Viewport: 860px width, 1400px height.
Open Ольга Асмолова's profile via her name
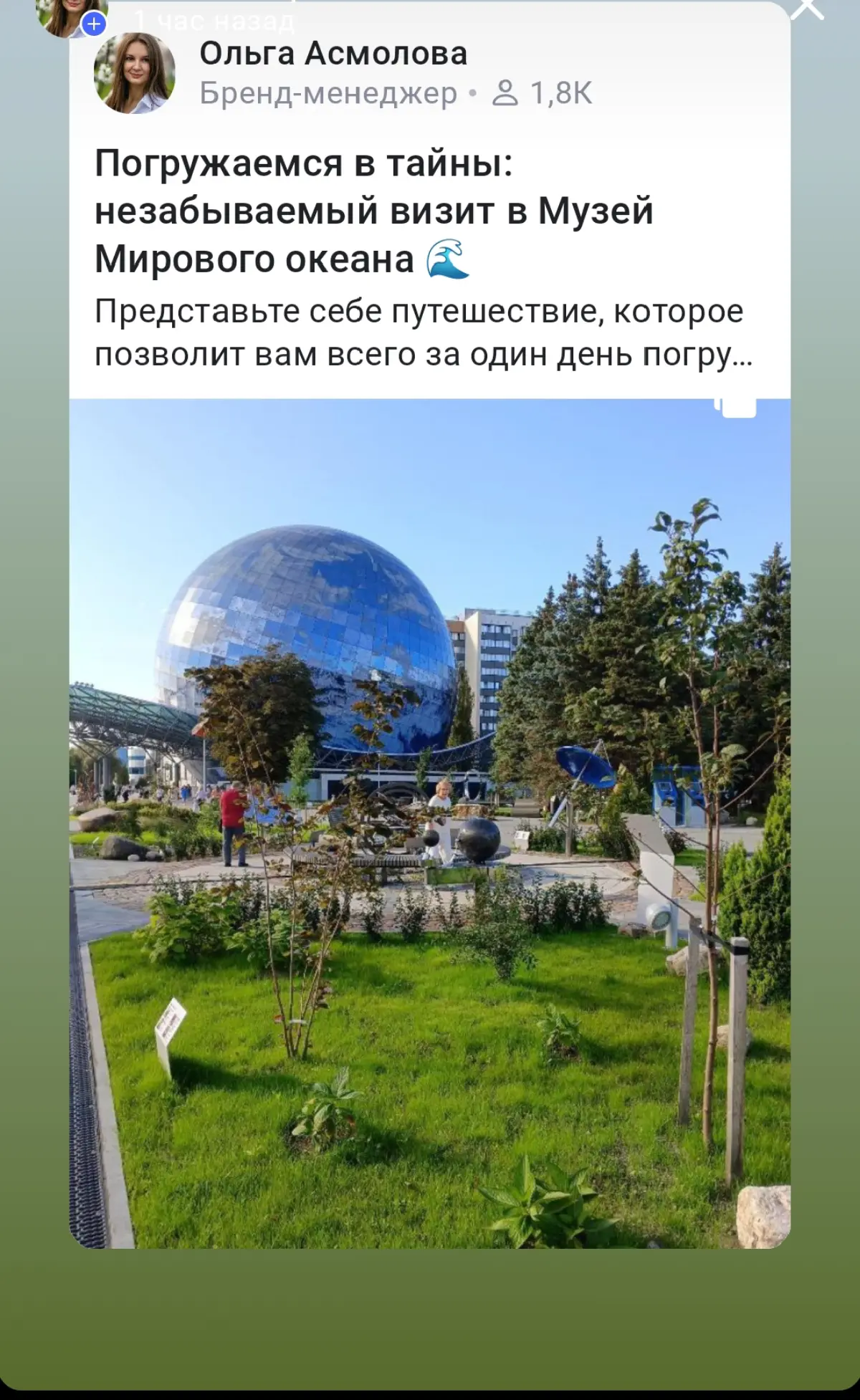coord(332,53)
